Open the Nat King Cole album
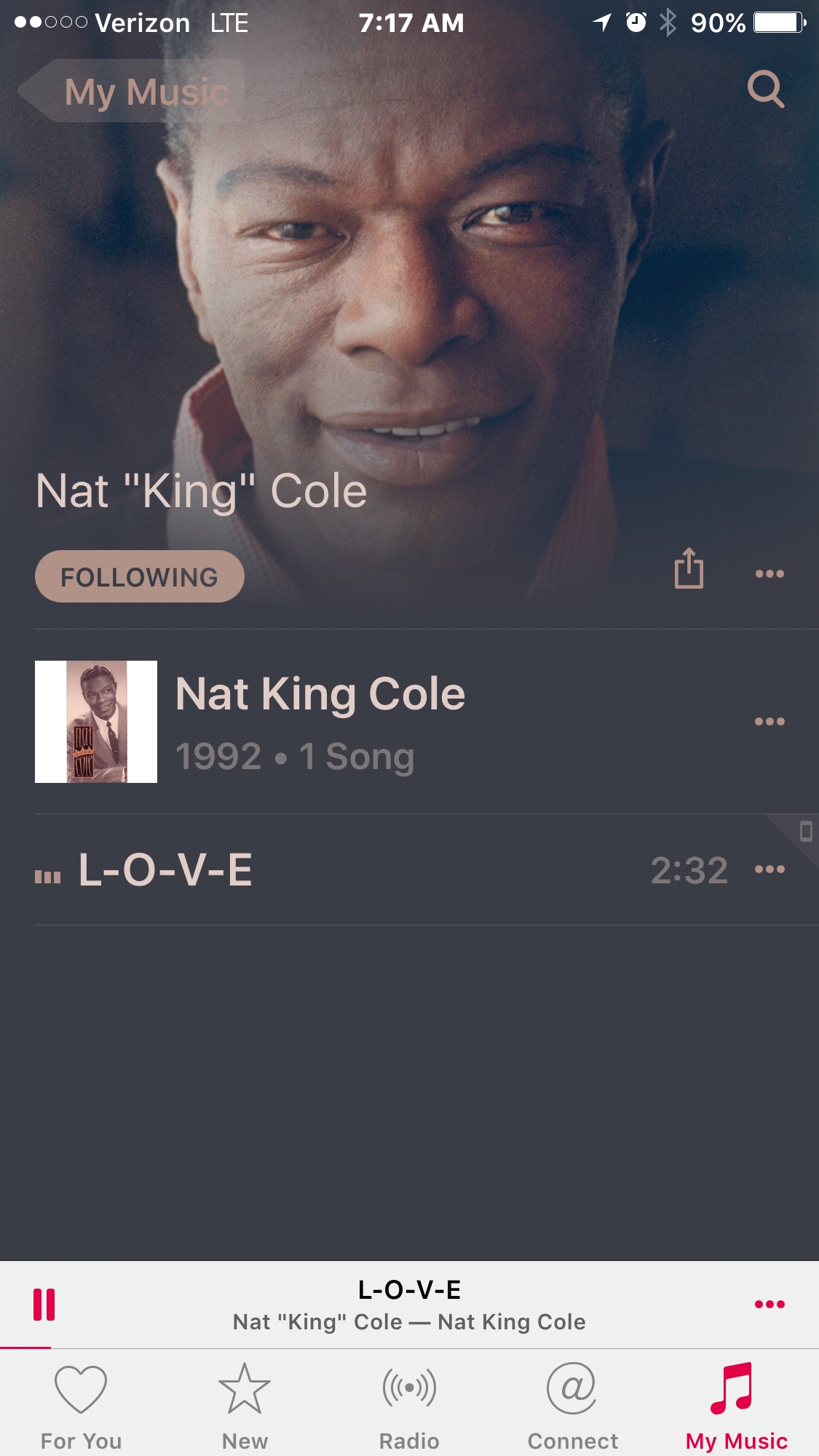819x1456 pixels. click(320, 722)
